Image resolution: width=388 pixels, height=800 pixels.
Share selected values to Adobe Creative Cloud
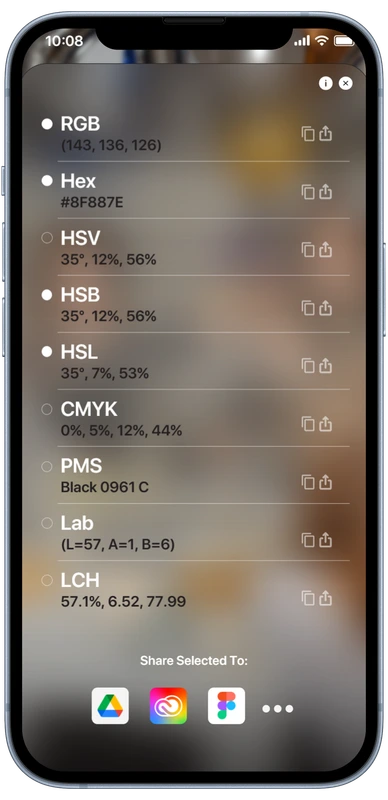pos(168,706)
